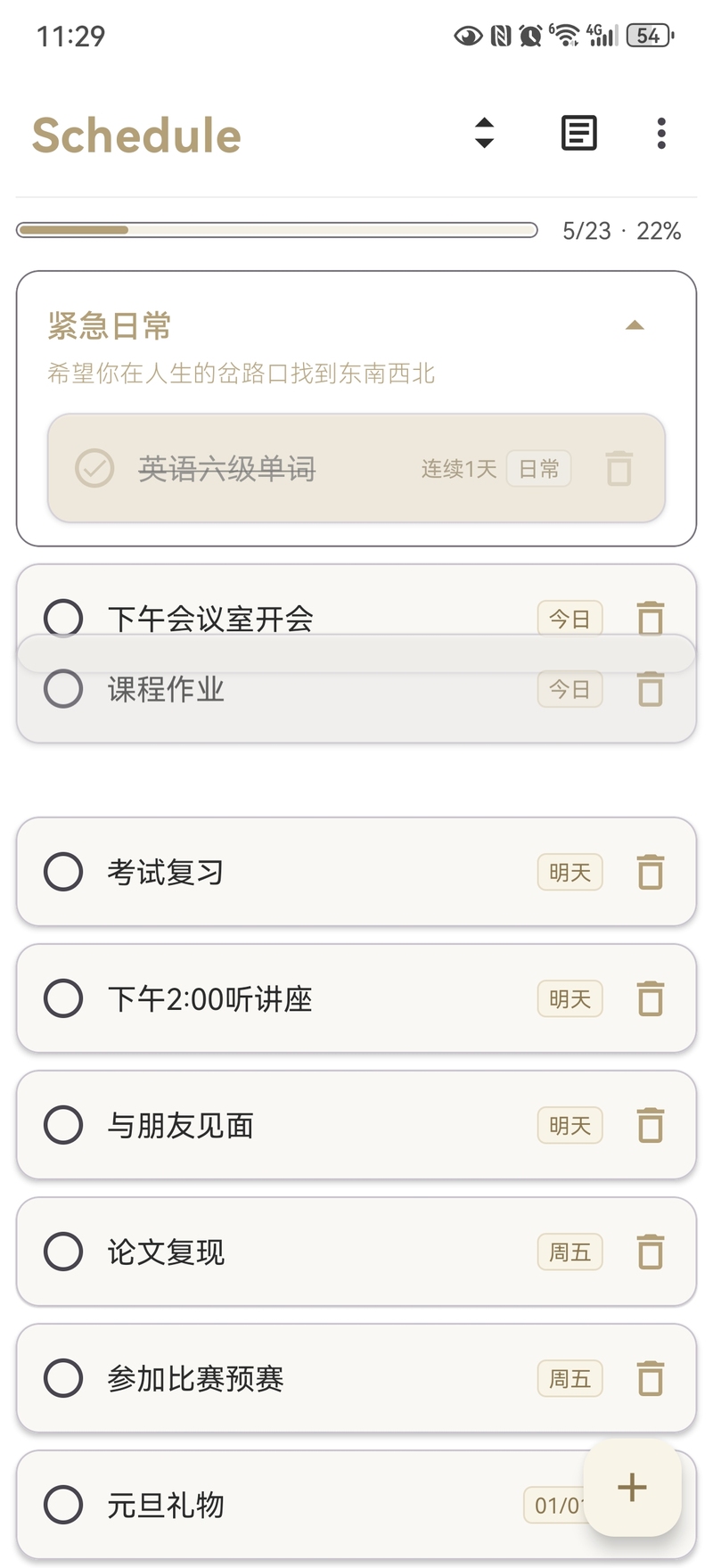Add a new task with plus button
The image size is (713, 1568).
pyautogui.click(x=632, y=1487)
